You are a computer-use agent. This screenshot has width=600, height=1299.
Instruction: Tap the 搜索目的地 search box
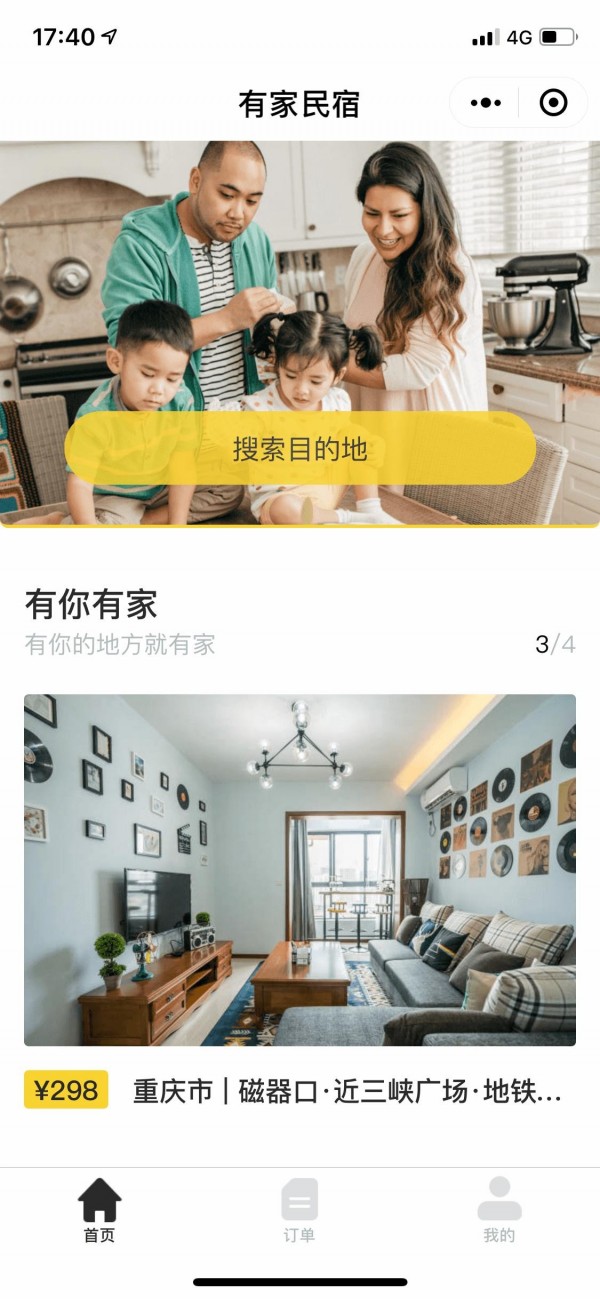point(300,449)
